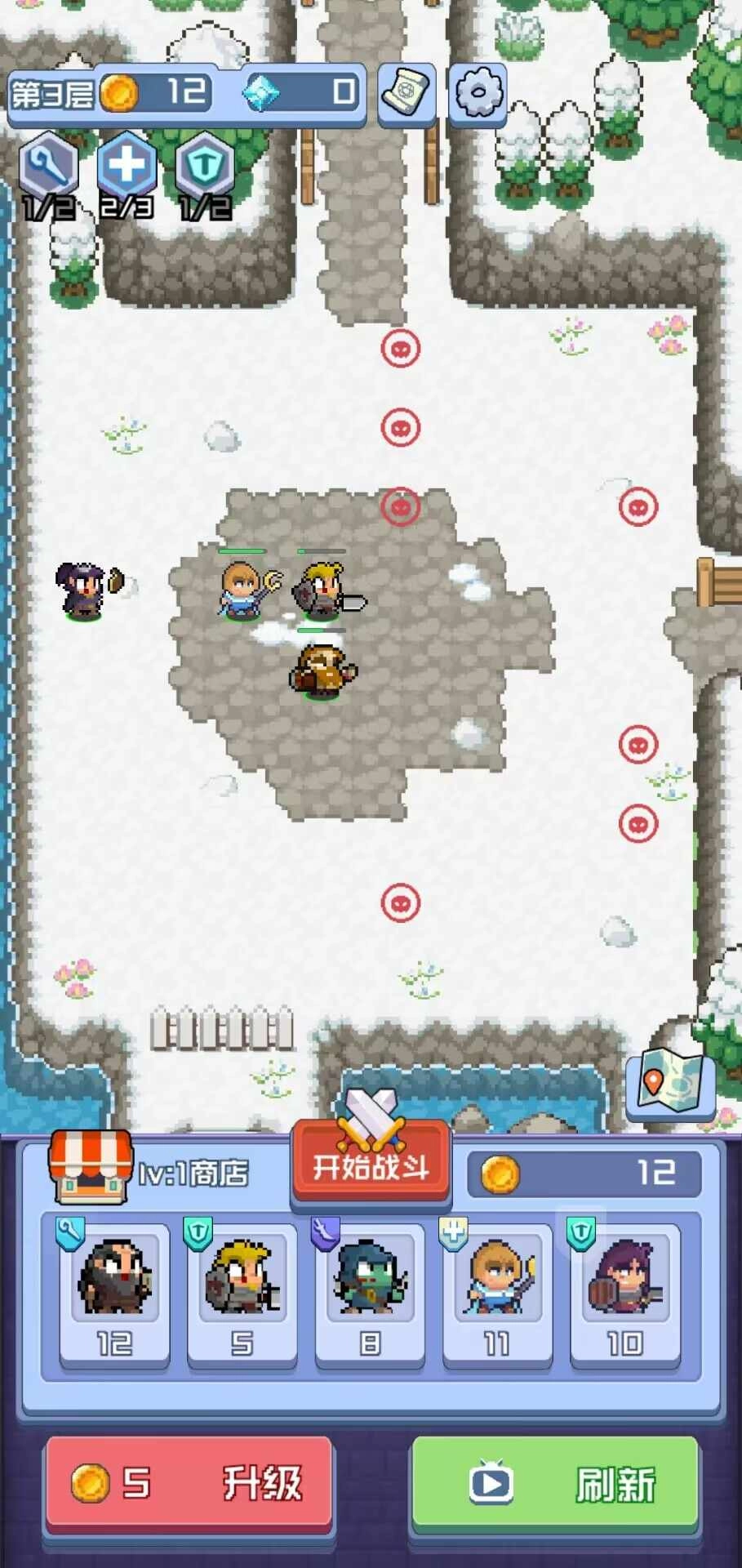Viewport: 742px width, 1568px height.
Task: Tap the lv:1 shop icon
Action: [91, 1168]
